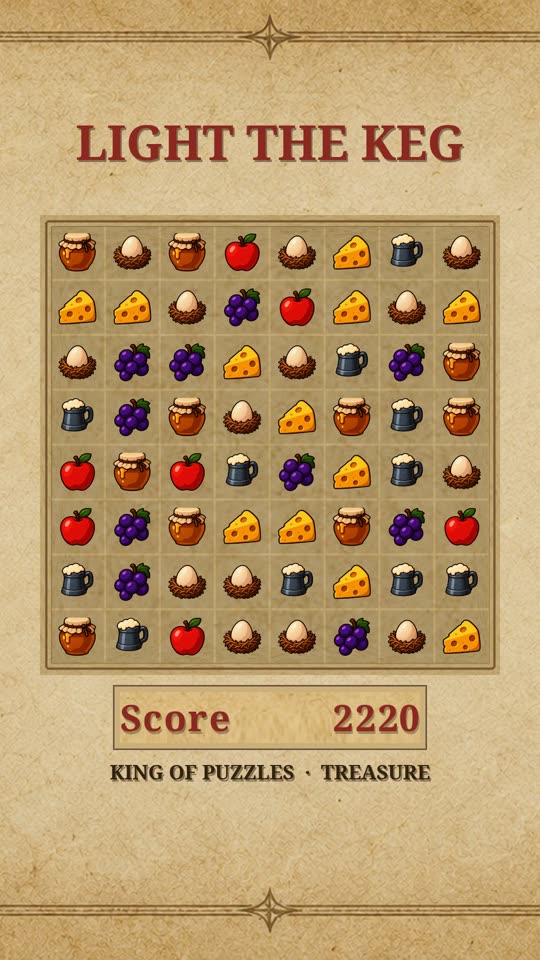This screenshot has width=540, height=960.
Task: Pick the beer mug in the third row
Action: (x=351, y=360)
